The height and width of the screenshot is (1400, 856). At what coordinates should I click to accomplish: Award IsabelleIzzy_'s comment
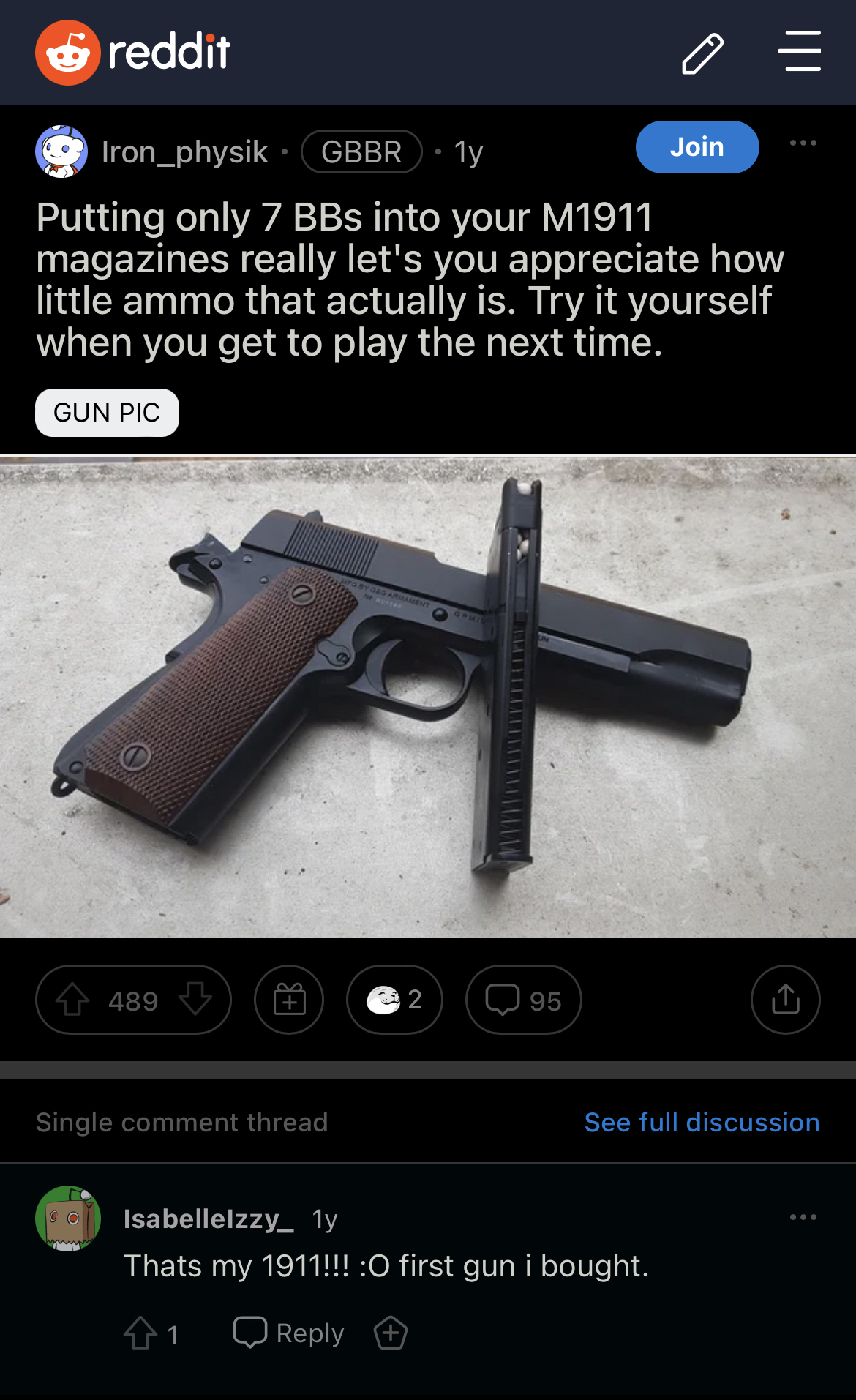tap(391, 1333)
